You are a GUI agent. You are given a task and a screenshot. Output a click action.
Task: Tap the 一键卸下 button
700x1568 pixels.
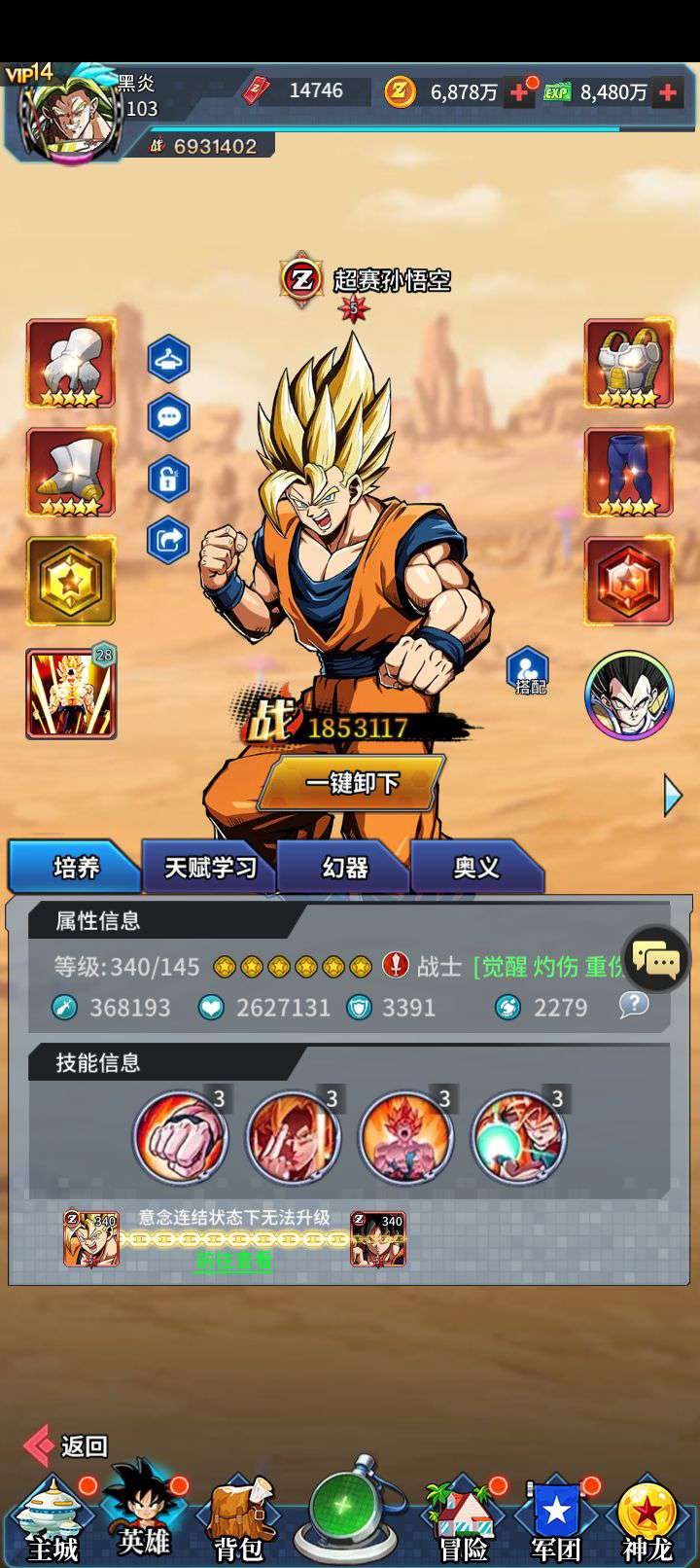(352, 783)
